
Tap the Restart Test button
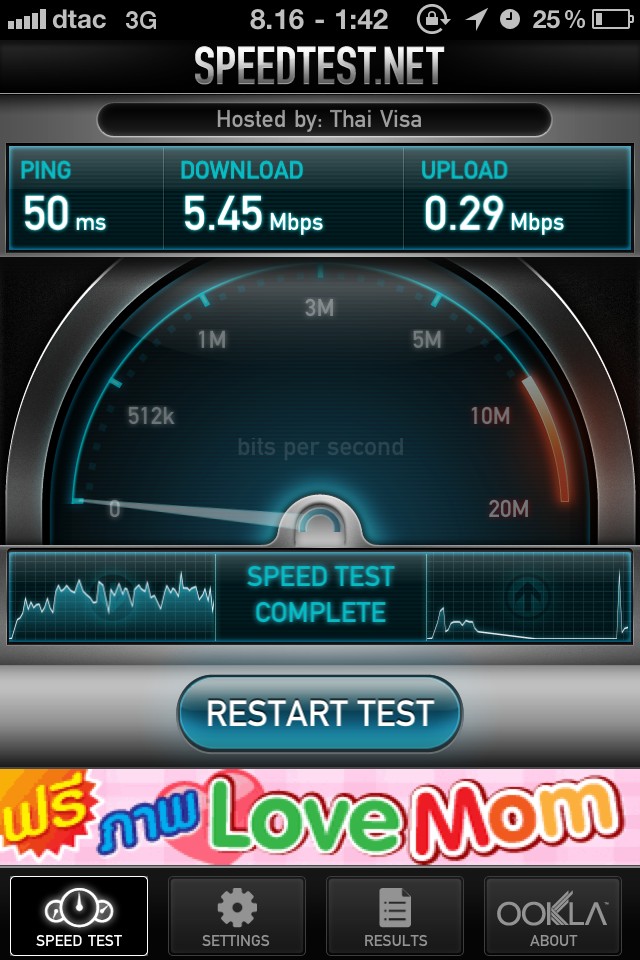[320, 713]
